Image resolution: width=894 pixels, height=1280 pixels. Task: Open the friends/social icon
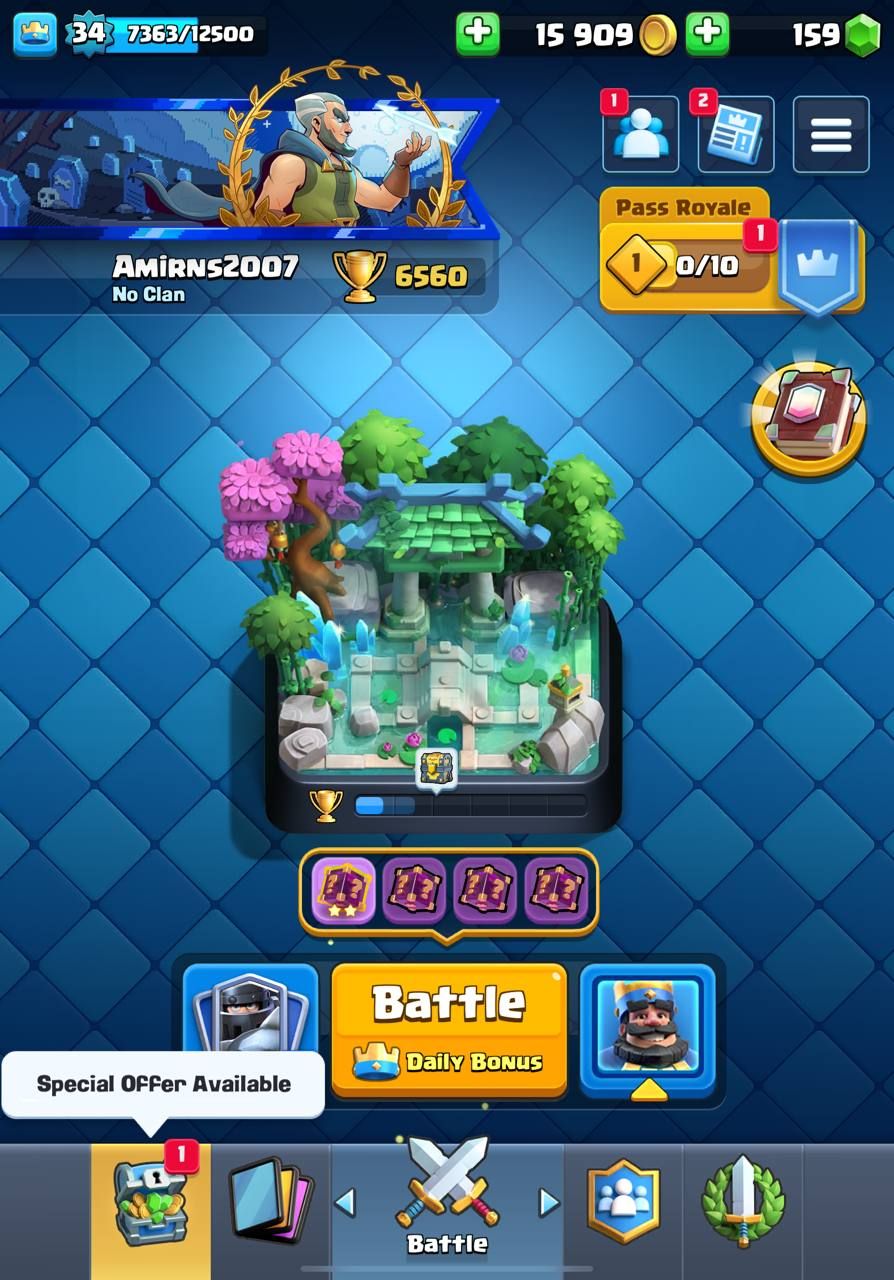pos(640,134)
